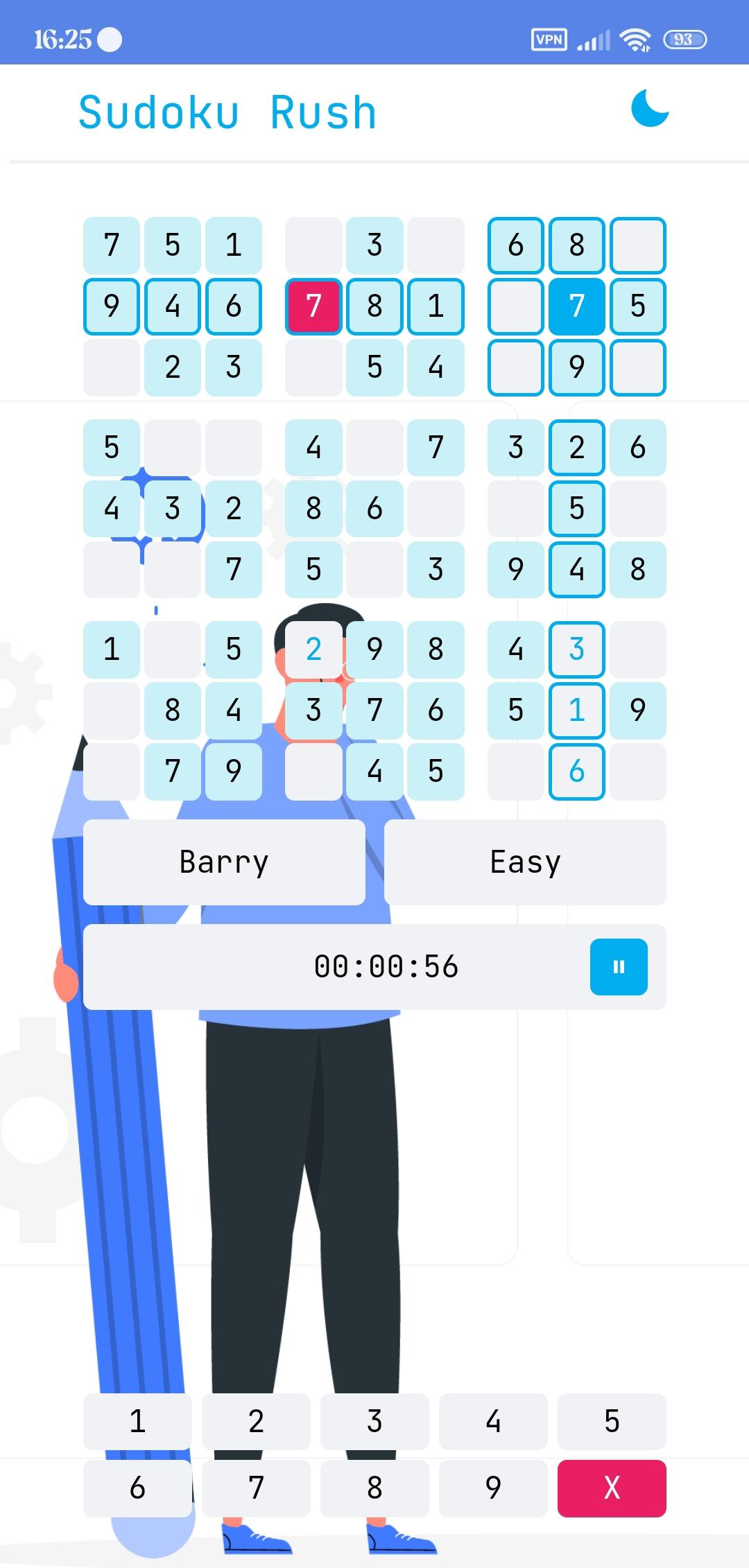
Task: Enter number 3 from the keypad
Action: click(x=374, y=1421)
